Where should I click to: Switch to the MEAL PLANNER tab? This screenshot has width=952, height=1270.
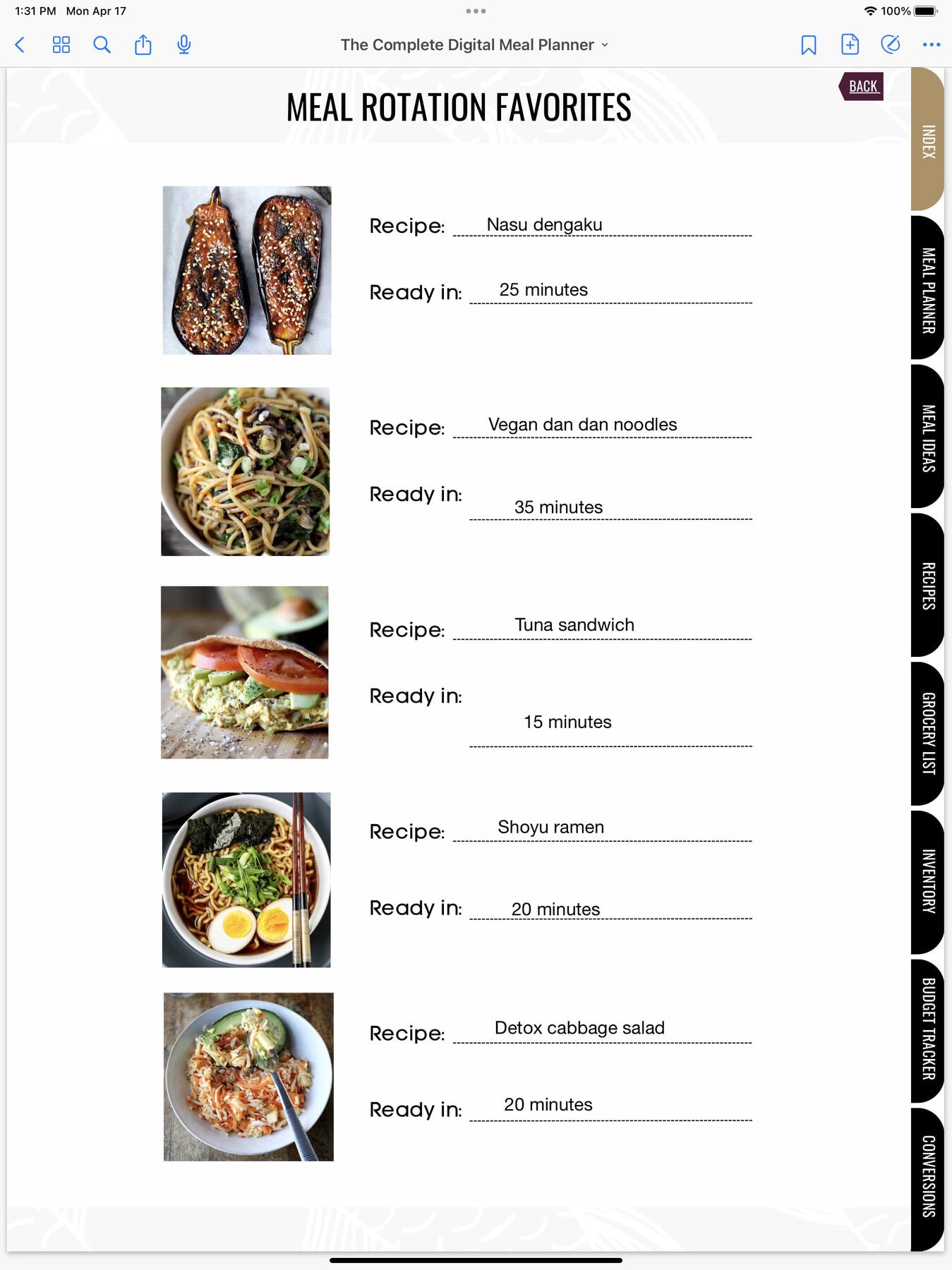click(x=927, y=289)
